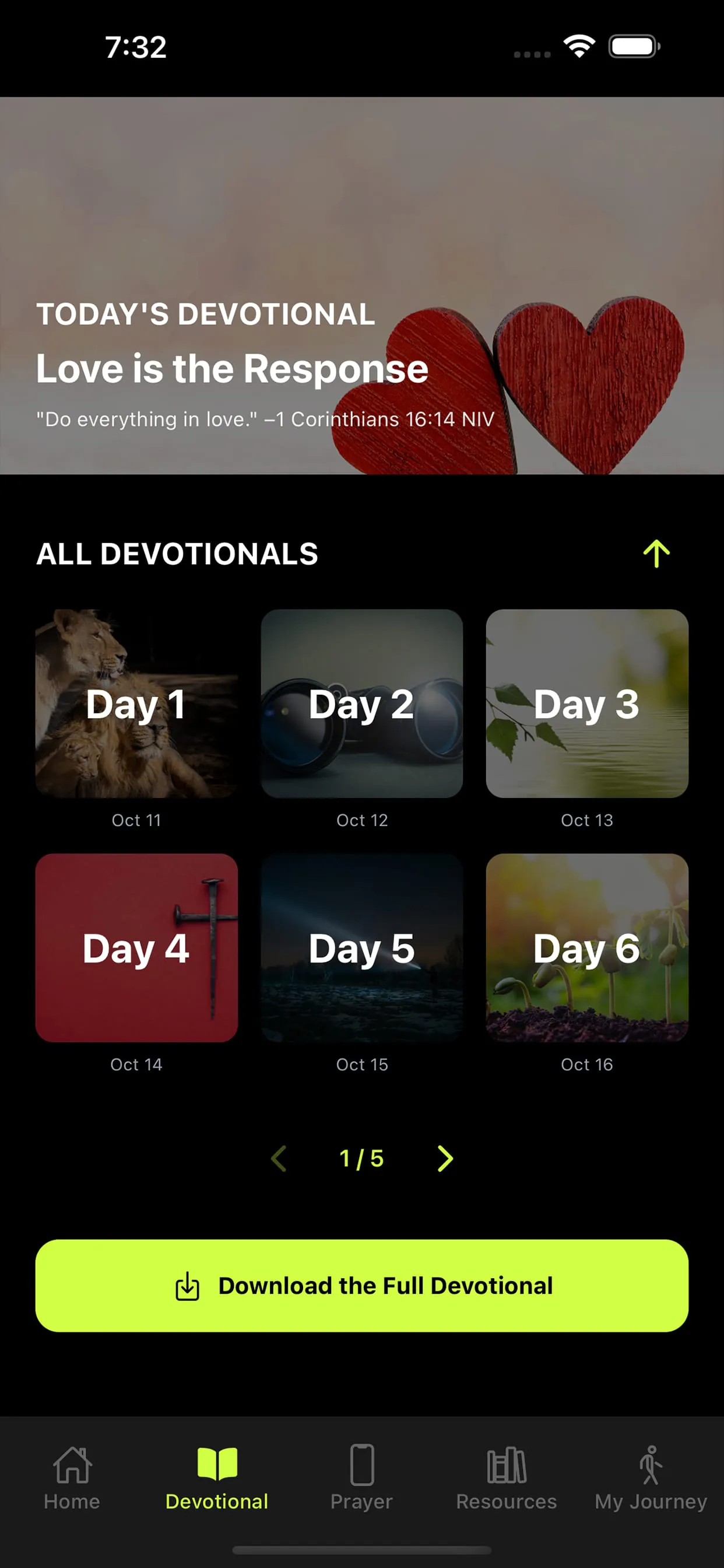Image resolution: width=724 pixels, height=1568 pixels.
Task: Go to the next devotionals page
Action: pos(445,1158)
